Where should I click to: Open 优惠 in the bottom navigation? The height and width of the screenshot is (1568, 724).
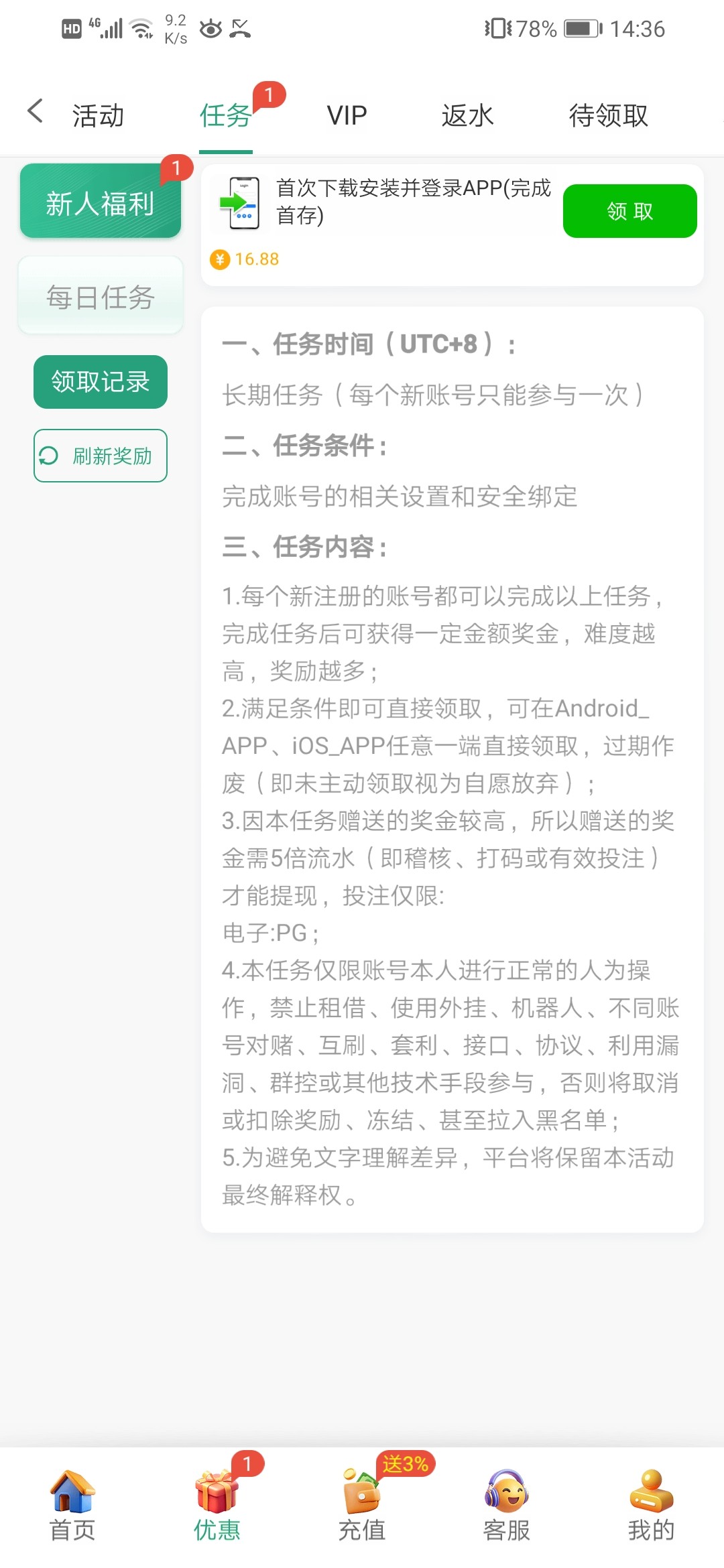click(217, 1505)
